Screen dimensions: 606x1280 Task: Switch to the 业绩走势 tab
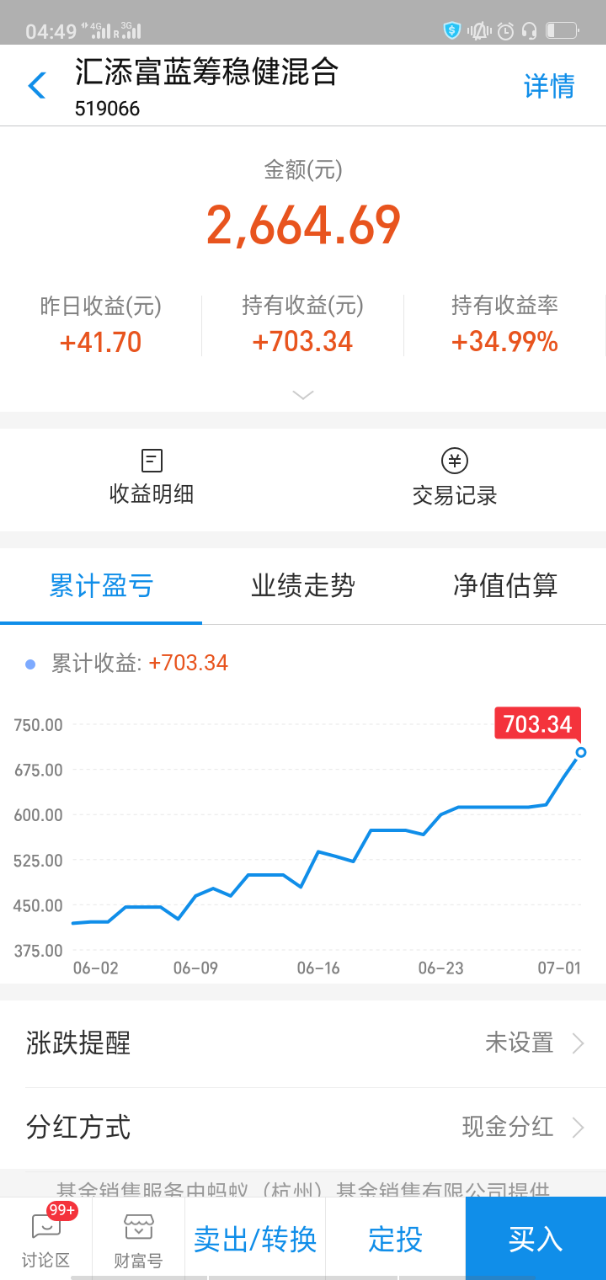pos(303,586)
